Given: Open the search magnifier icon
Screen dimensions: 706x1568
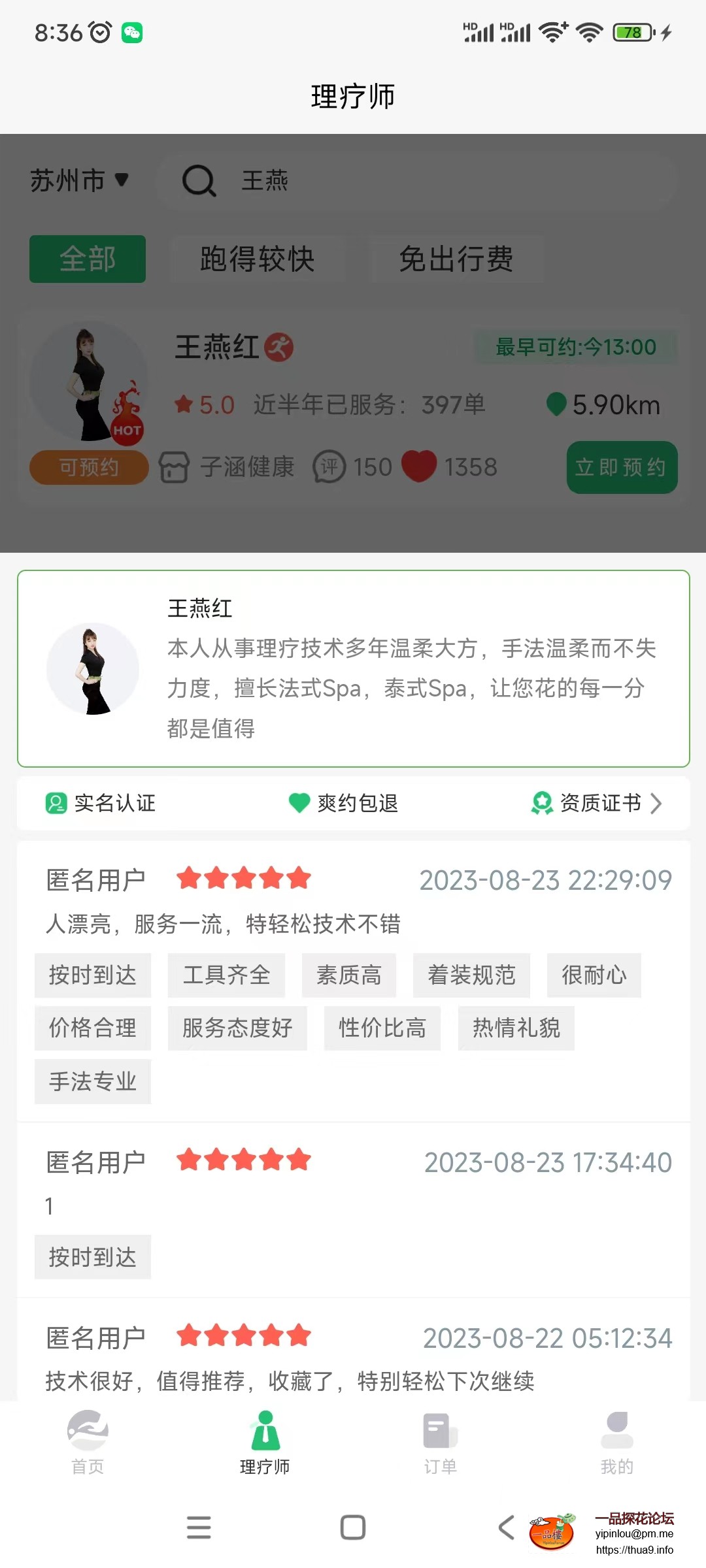Looking at the screenshot, I should coord(198,180).
